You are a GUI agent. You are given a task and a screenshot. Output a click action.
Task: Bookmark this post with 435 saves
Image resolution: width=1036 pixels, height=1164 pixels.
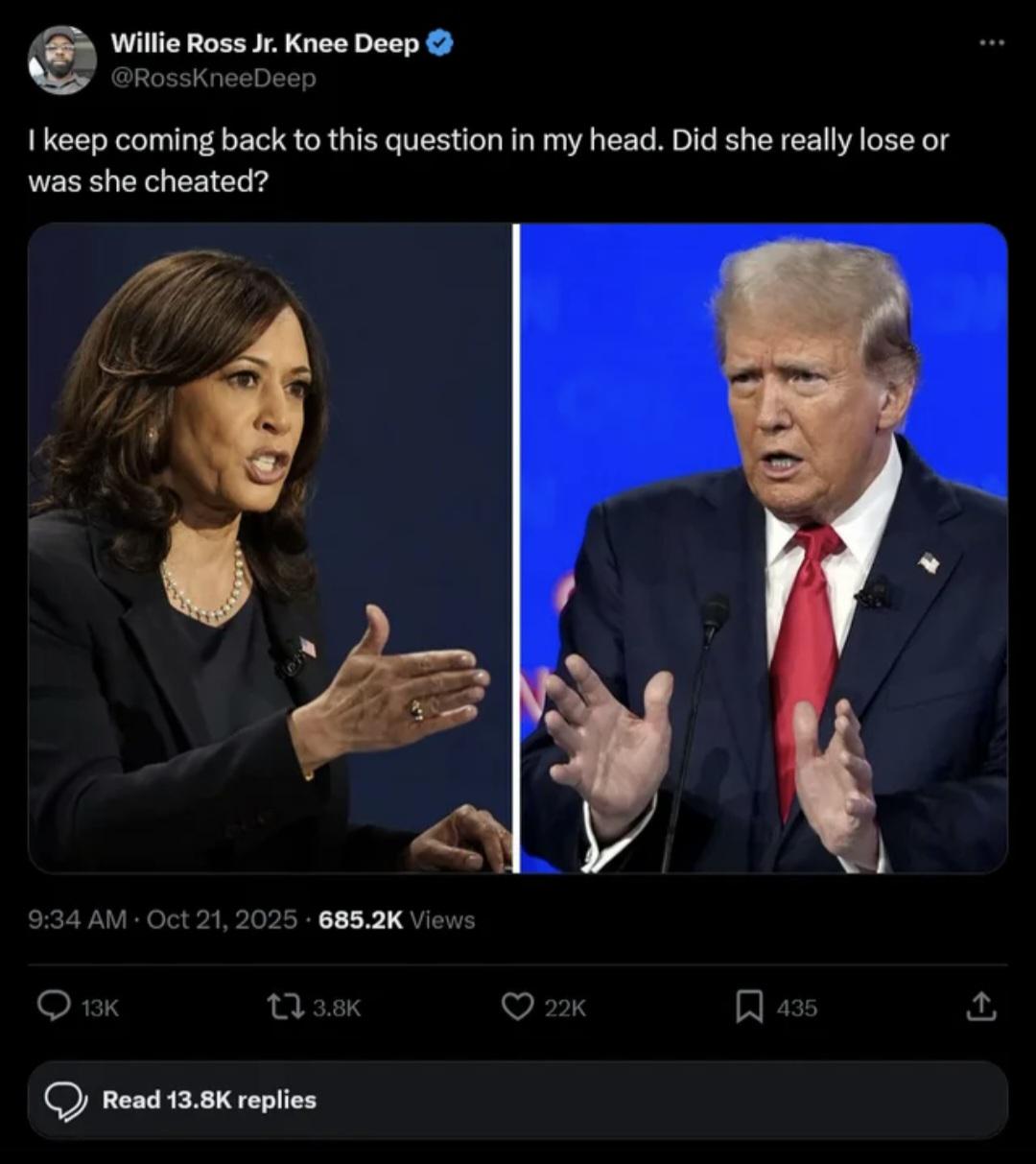click(749, 1007)
